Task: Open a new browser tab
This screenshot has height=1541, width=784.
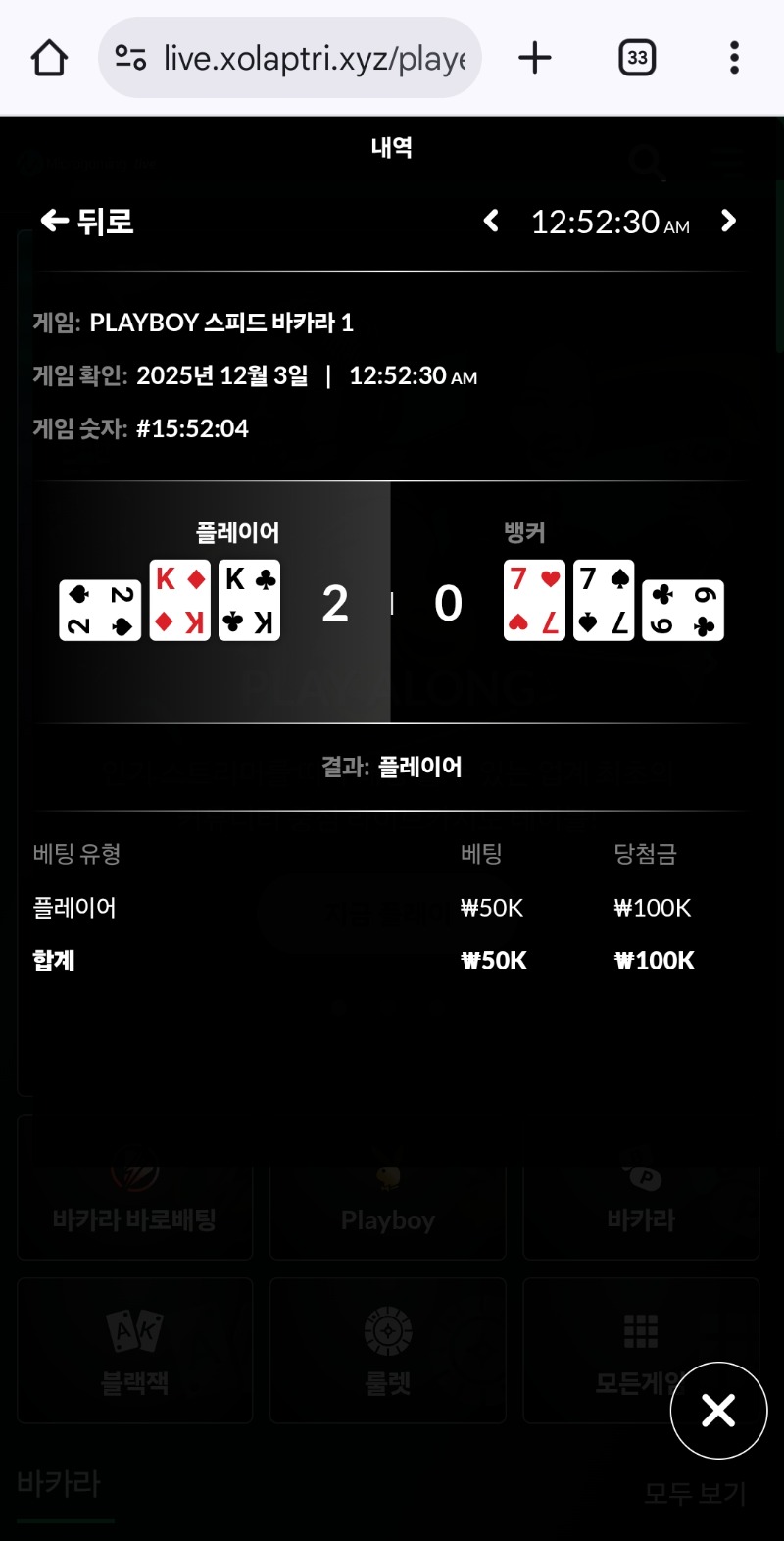Action: pyautogui.click(x=535, y=58)
